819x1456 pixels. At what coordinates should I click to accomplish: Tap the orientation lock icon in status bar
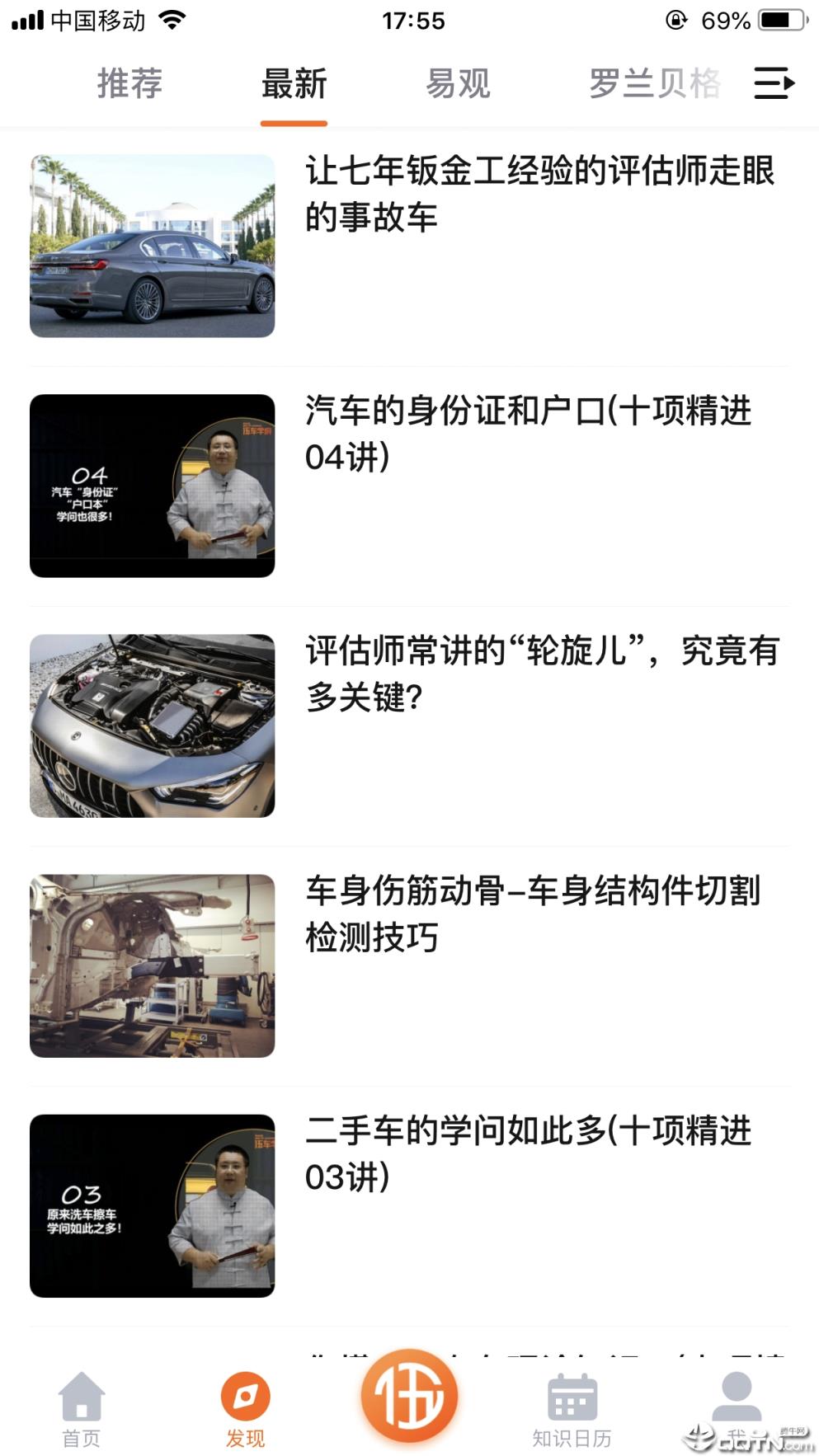click(x=675, y=21)
